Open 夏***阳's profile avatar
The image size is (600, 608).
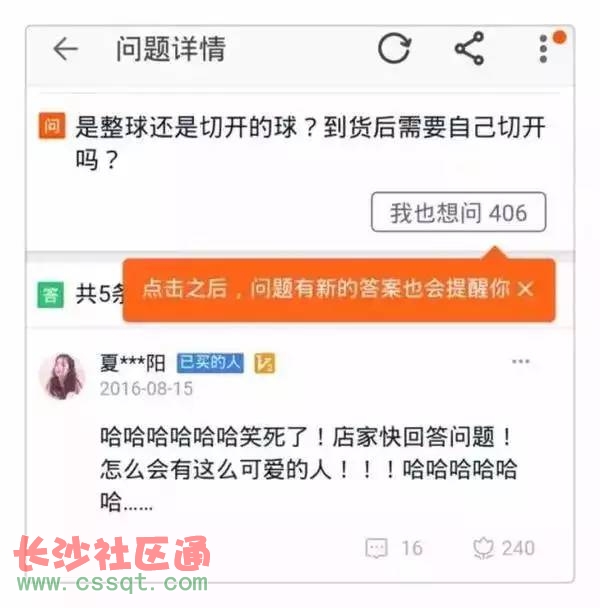pos(62,376)
